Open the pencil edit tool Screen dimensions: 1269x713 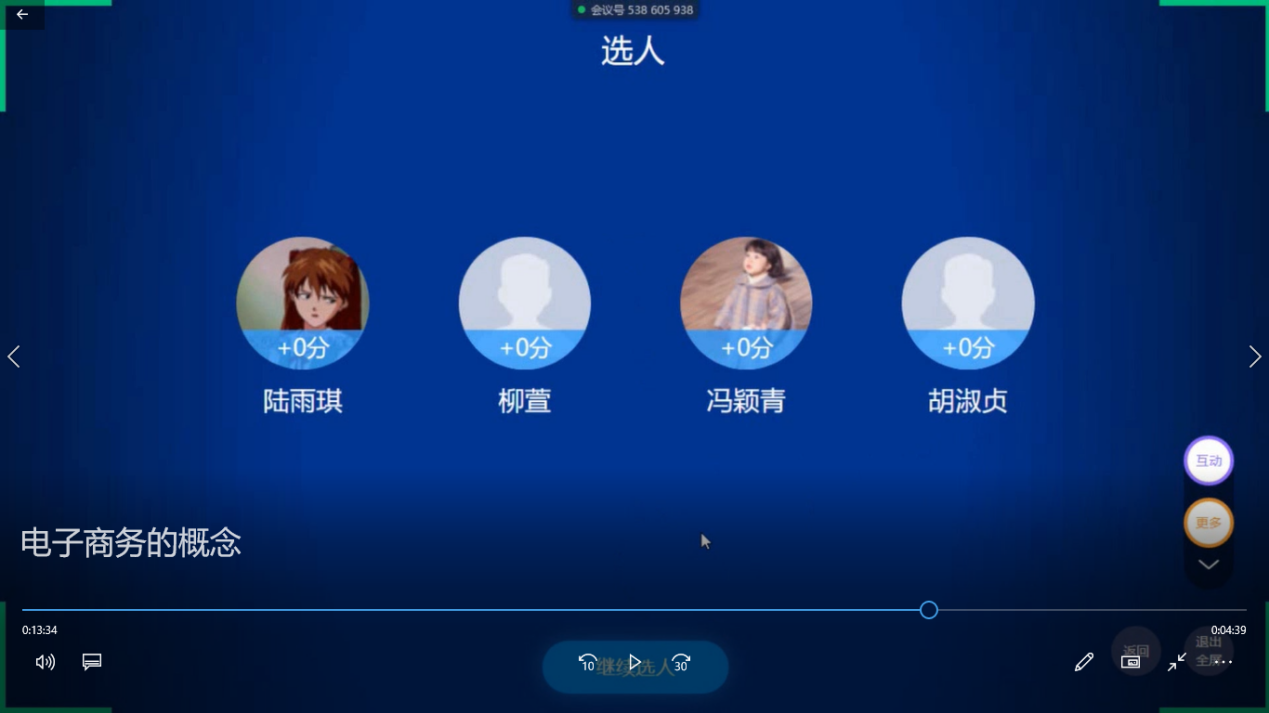(1084, 662)
